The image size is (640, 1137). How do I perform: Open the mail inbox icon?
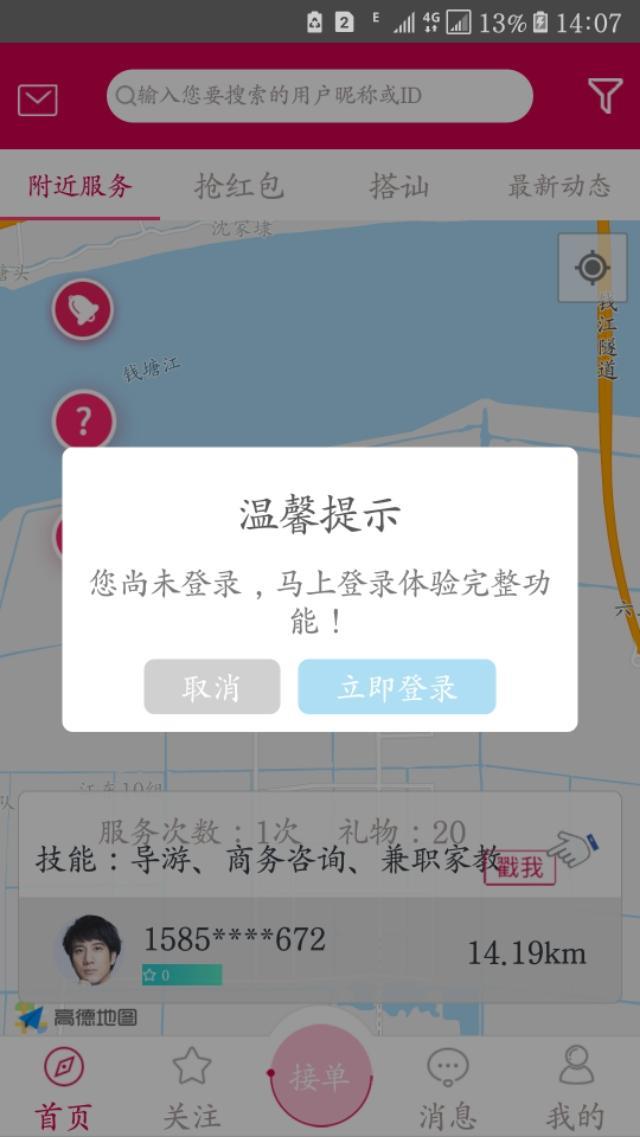[38, 99]
